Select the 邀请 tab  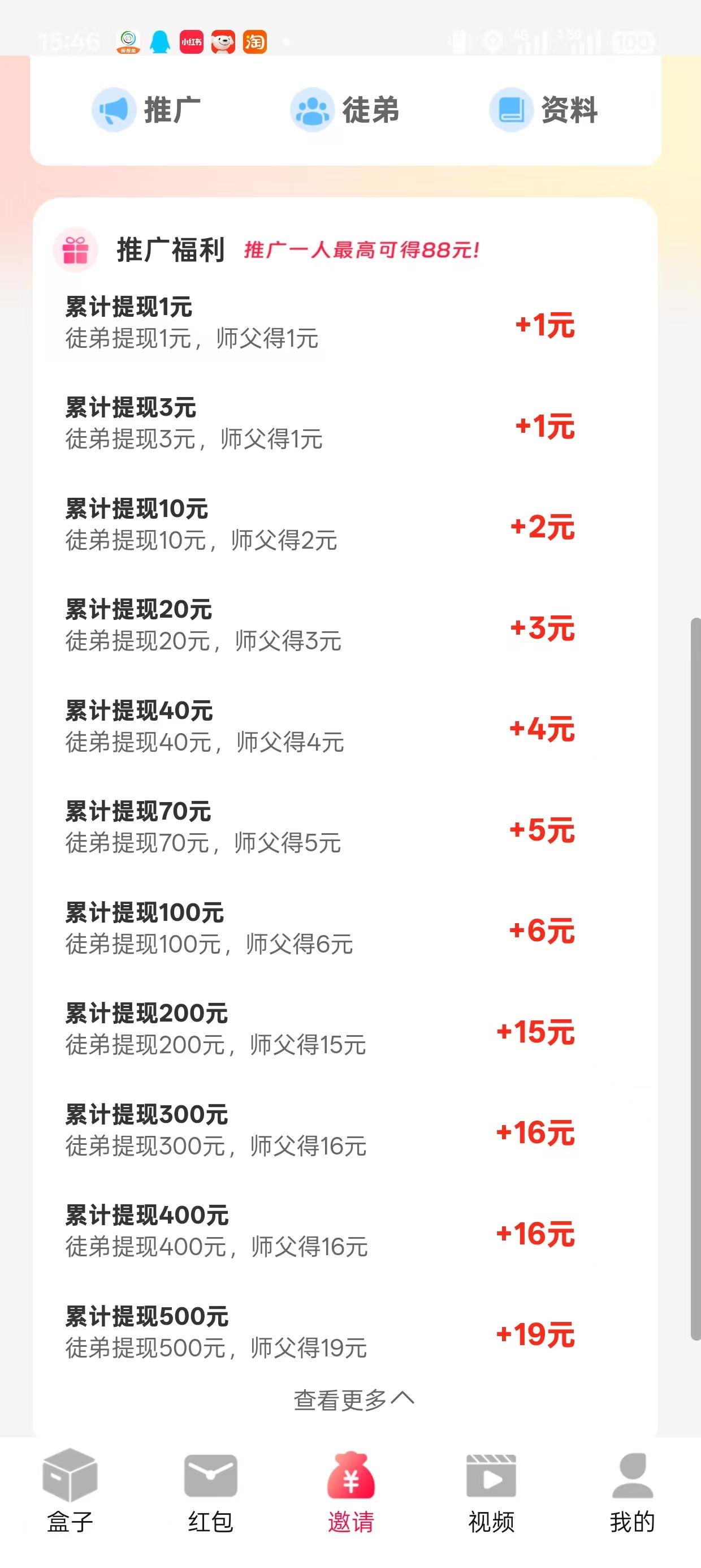point(350,1492)
